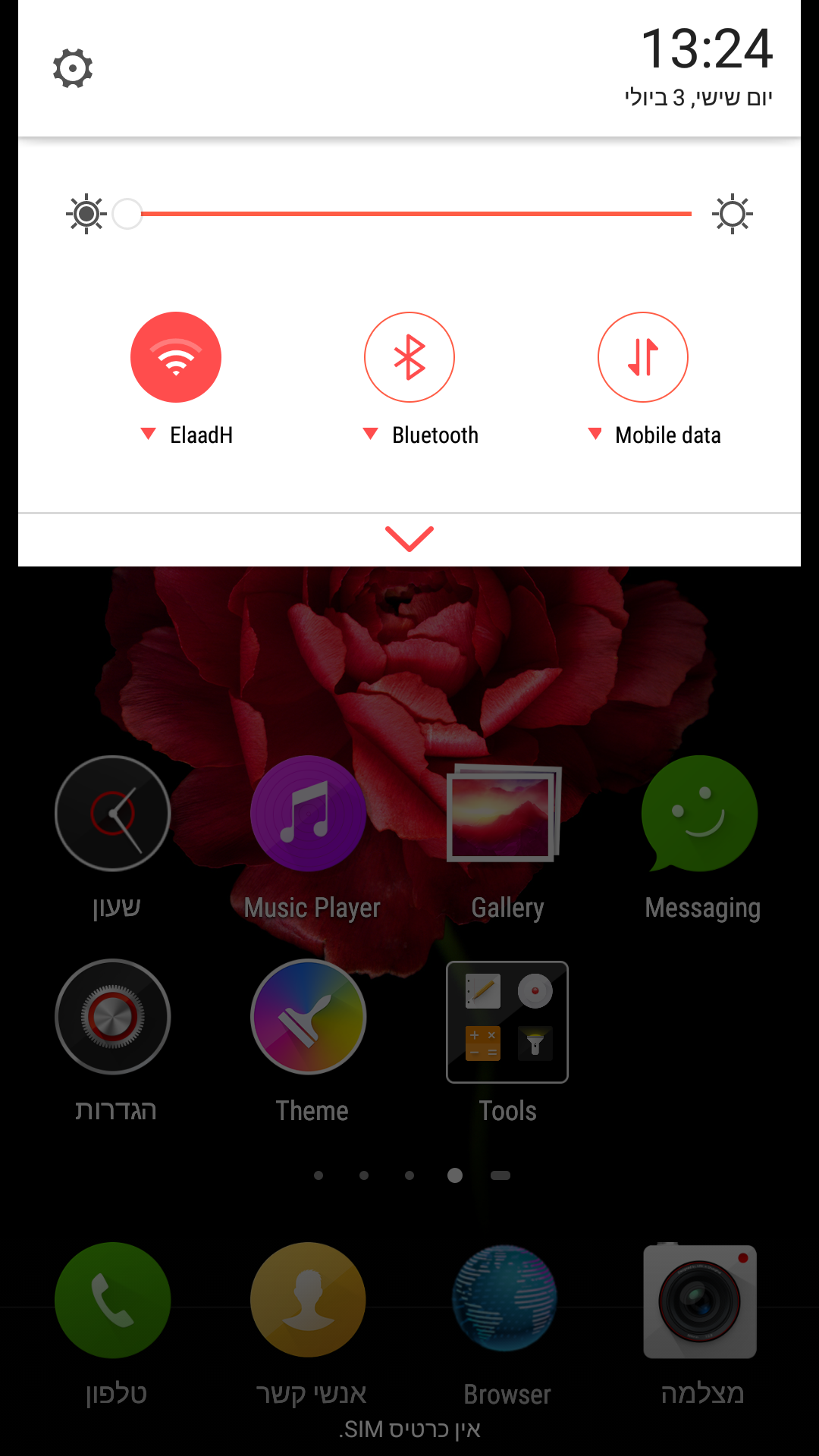Expand the quick settings panel
This screenshot has width=819, height=1456.
pyautogui.click(x=409, y=538)
